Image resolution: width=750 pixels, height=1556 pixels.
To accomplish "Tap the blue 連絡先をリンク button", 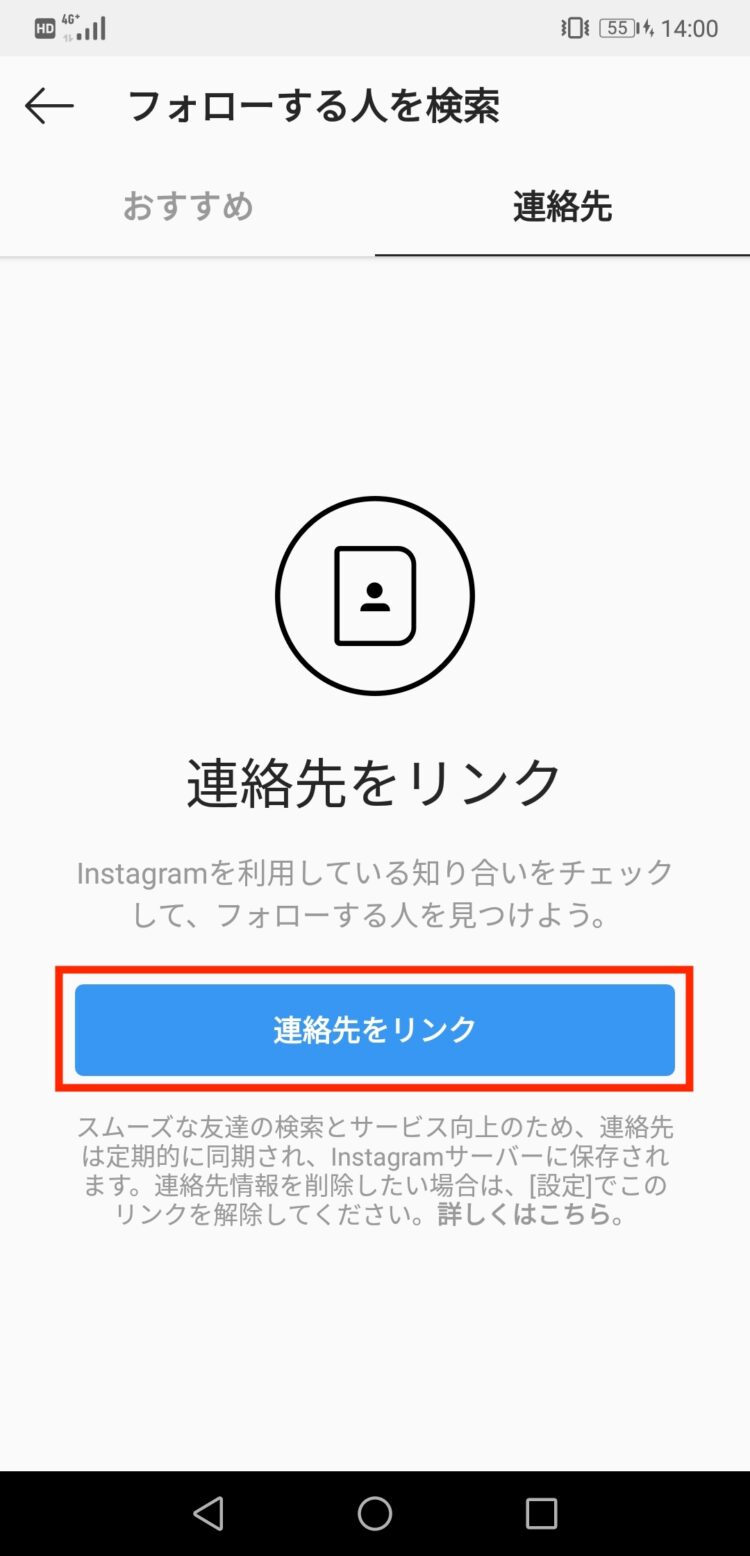I will [375, 1030].
